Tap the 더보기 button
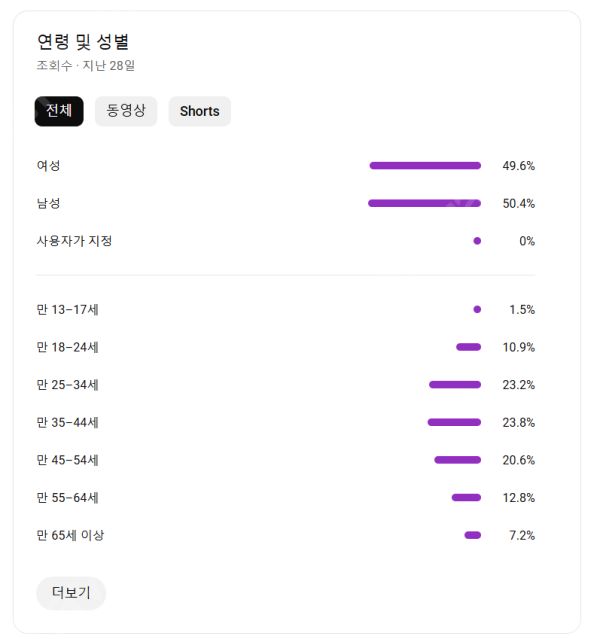The height and width of the screenshot is (639, 600). coord(71,593)
